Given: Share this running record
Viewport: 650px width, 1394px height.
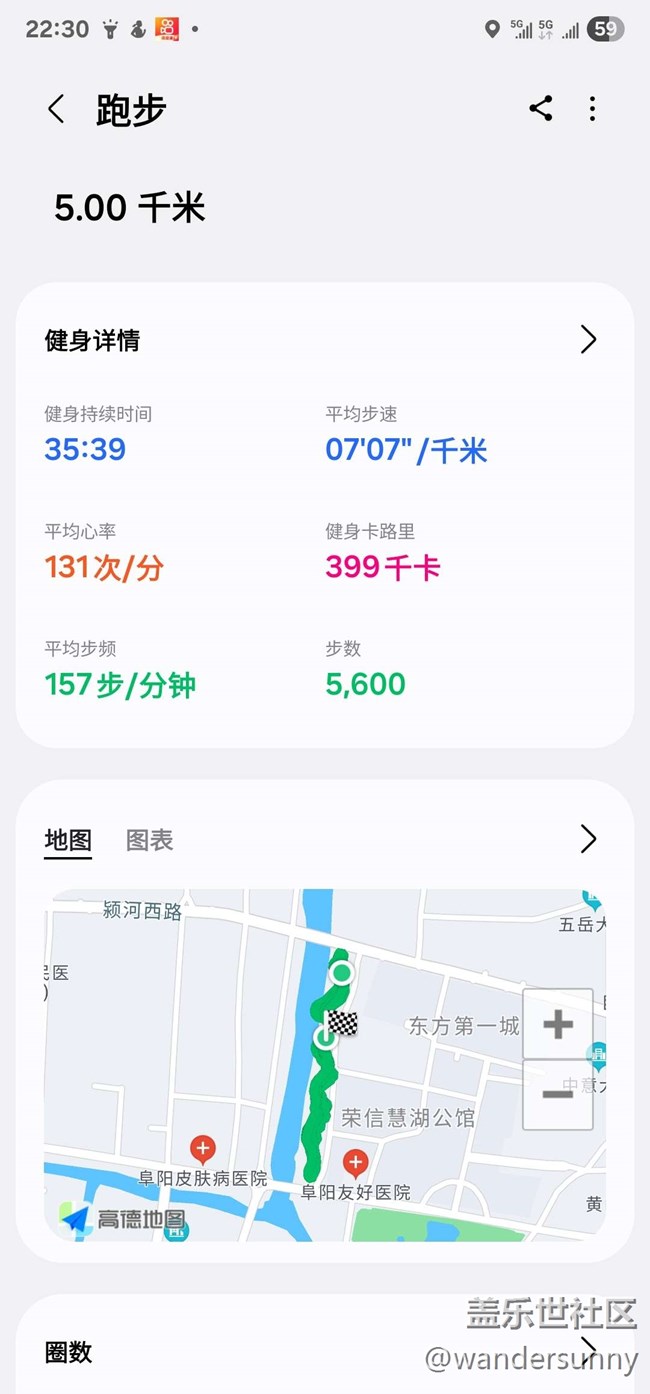Looking at the screenshot, I should coord(541,109).
